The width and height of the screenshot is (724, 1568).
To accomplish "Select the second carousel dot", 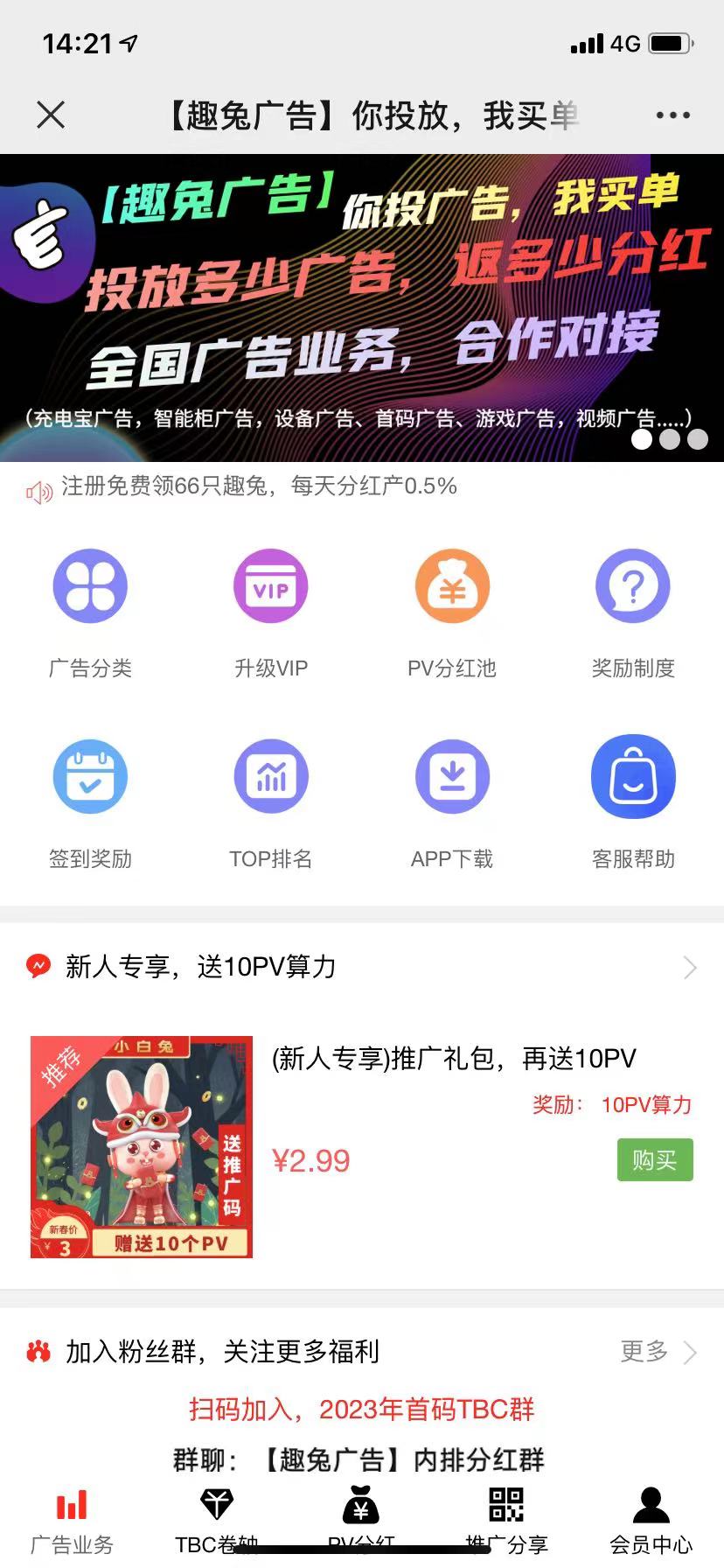I will tap(670, 440).
